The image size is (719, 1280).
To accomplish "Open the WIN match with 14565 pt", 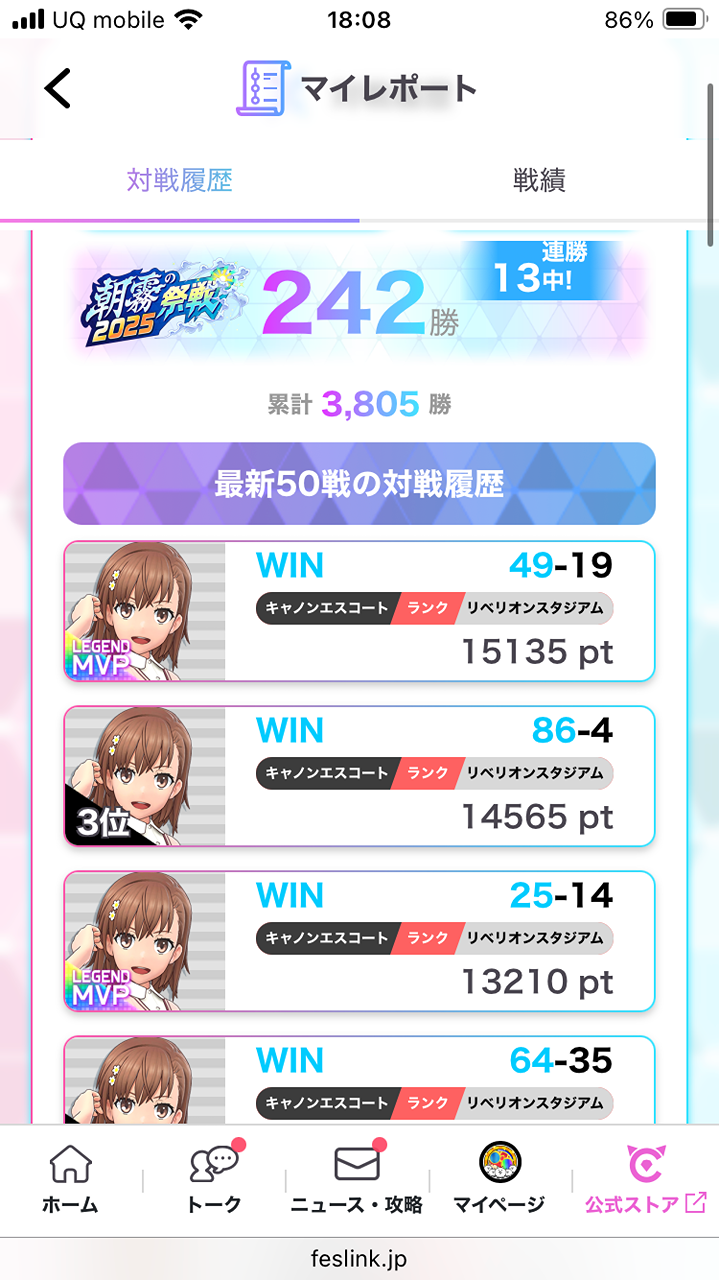I will pos(359,776).
